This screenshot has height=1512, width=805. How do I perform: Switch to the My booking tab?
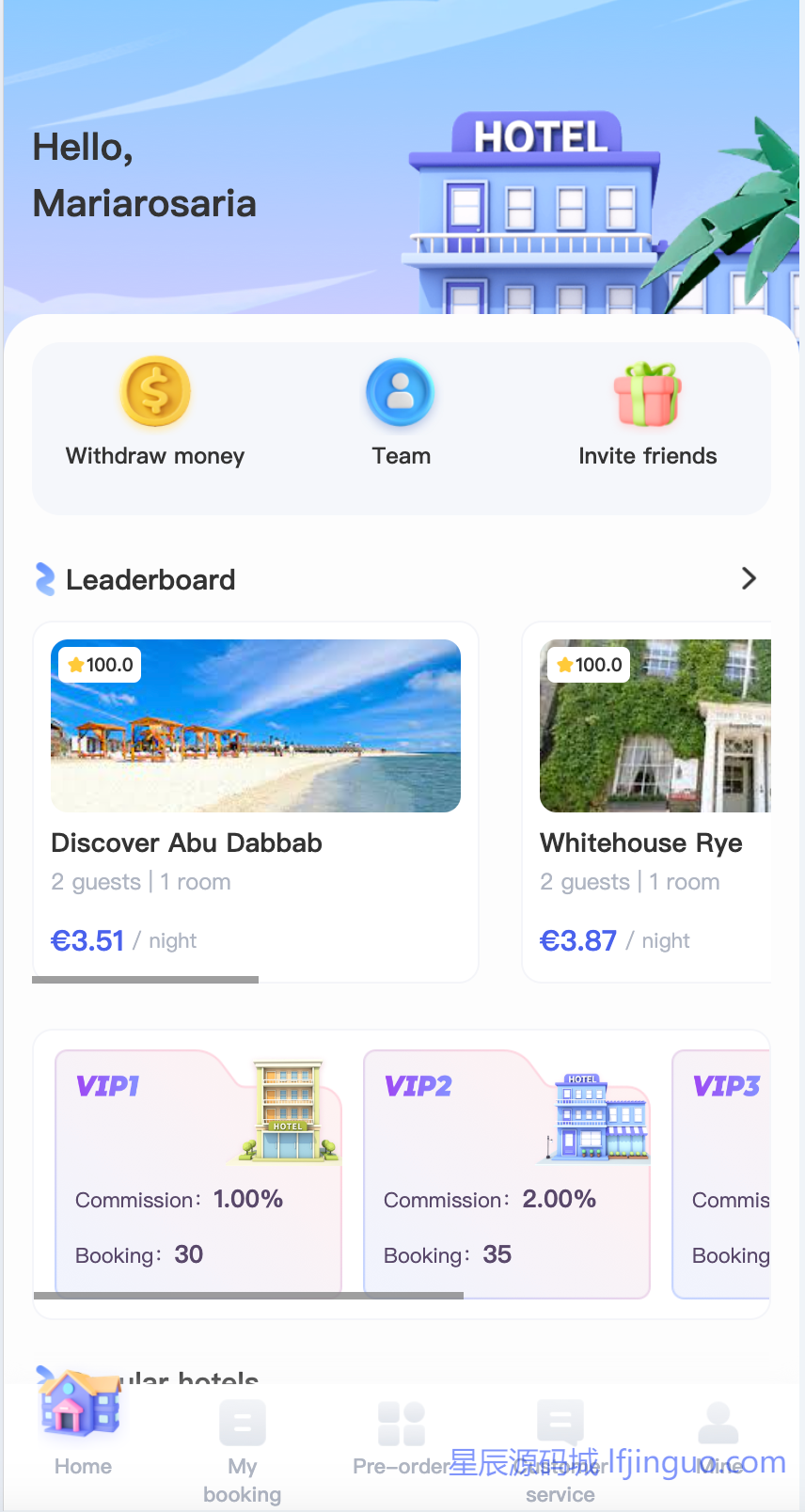242,1448
